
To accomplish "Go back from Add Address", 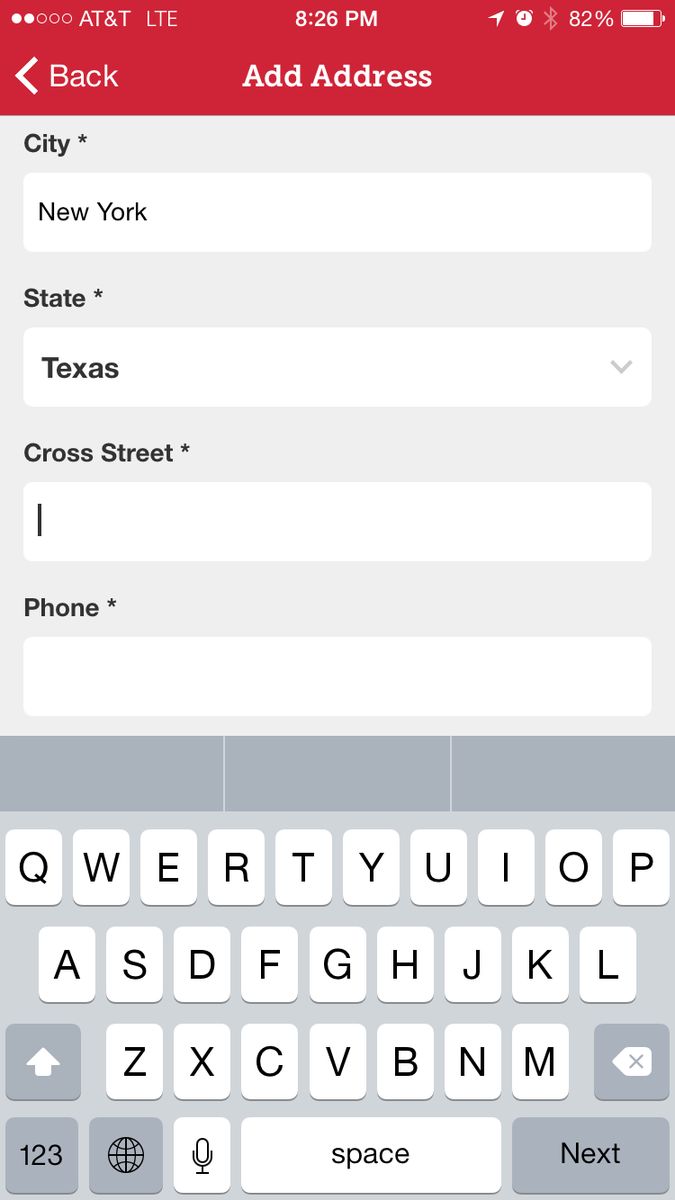I will [66, 76].
